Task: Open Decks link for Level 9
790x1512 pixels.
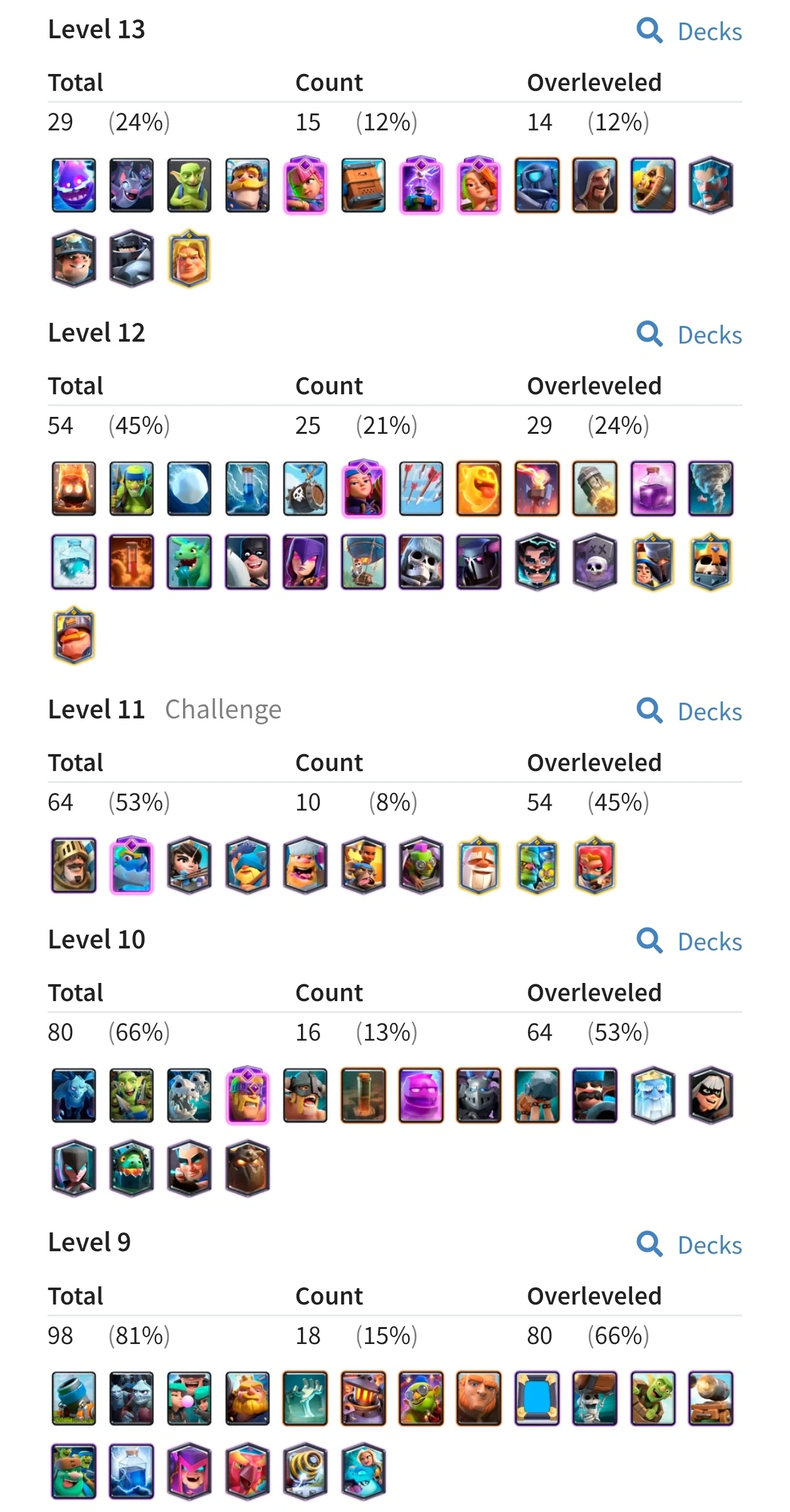Action: (708, 1245)
